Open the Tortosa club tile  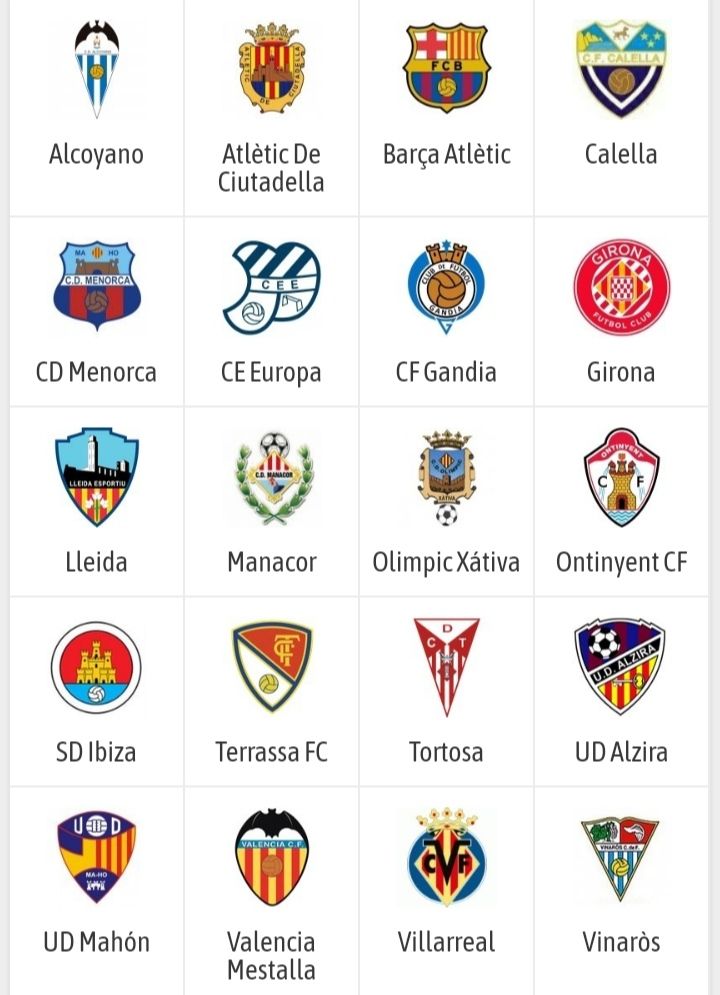point(446,690)
